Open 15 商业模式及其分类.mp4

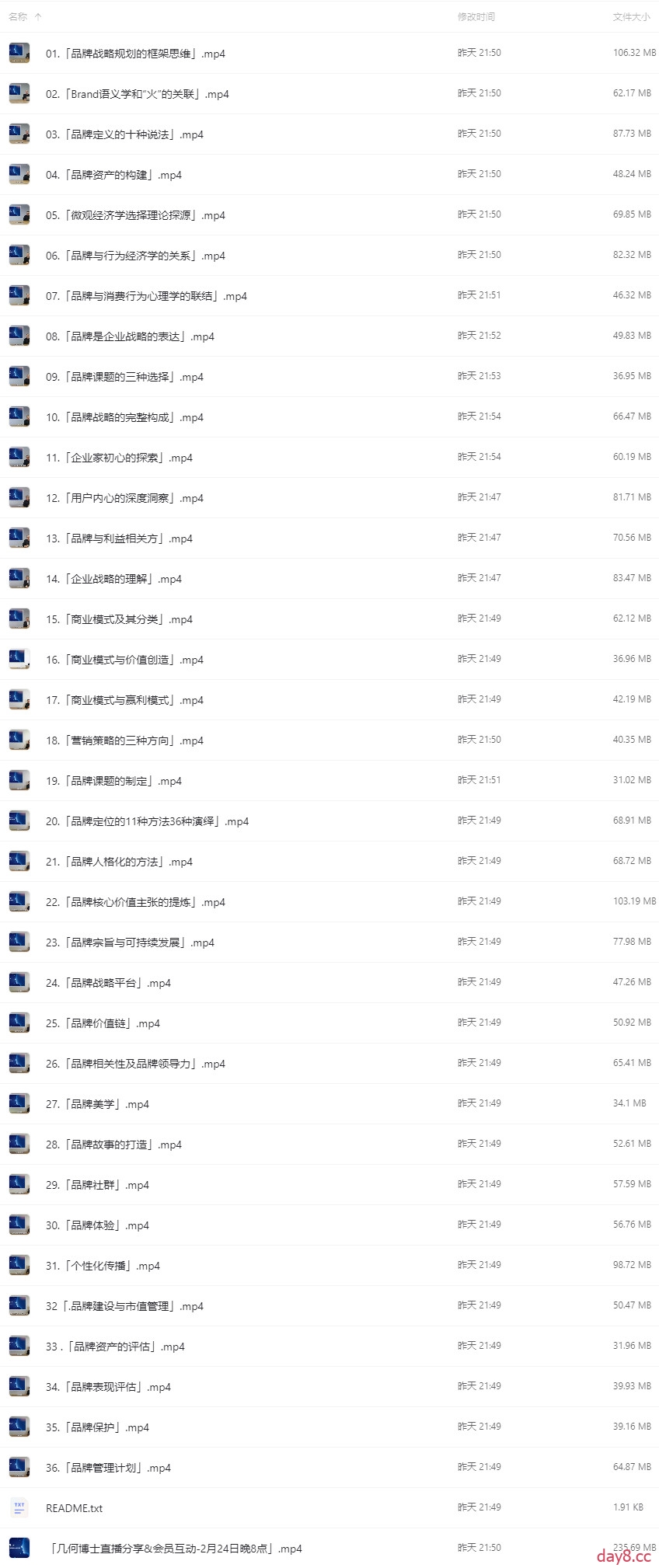(119, 619)
